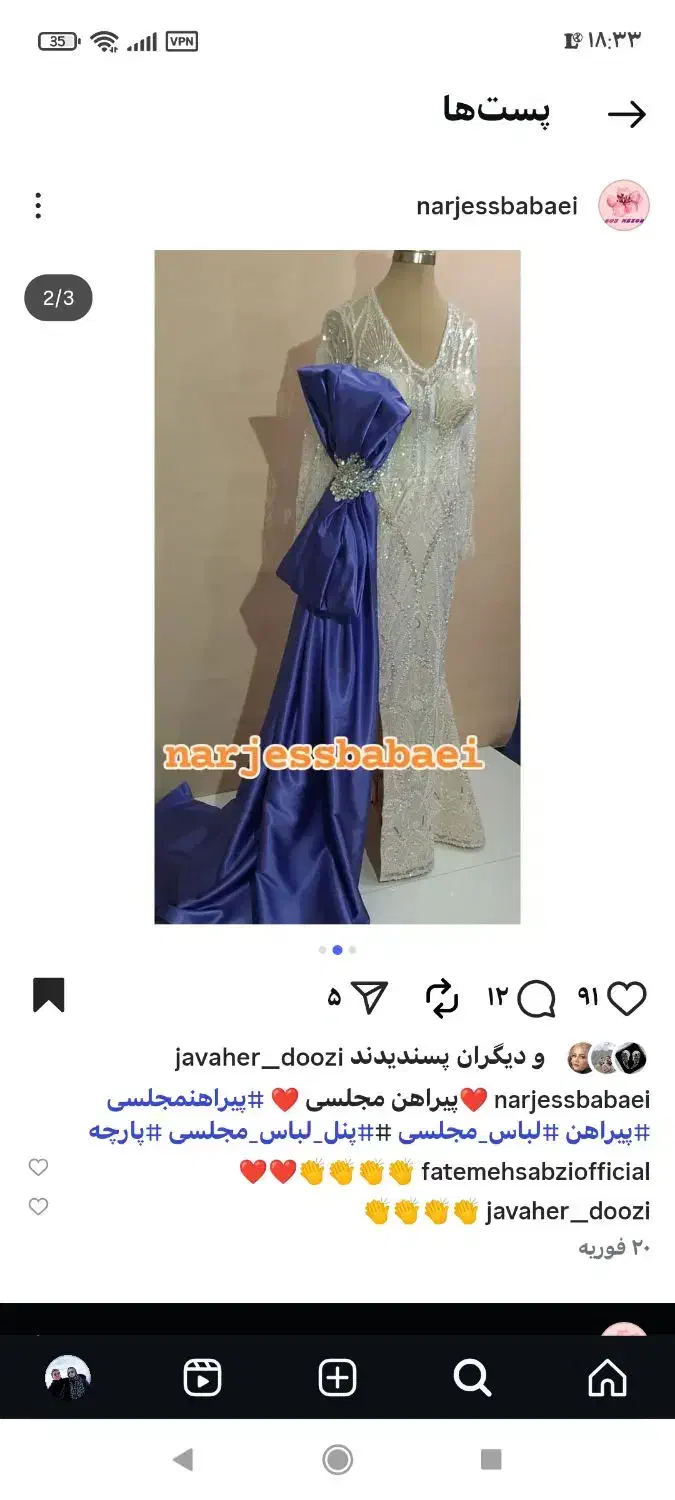The image size is (675, 1500).
Task: Open hashtag #پیراهنمجلسی in the caption
Action: point(178,1101)
